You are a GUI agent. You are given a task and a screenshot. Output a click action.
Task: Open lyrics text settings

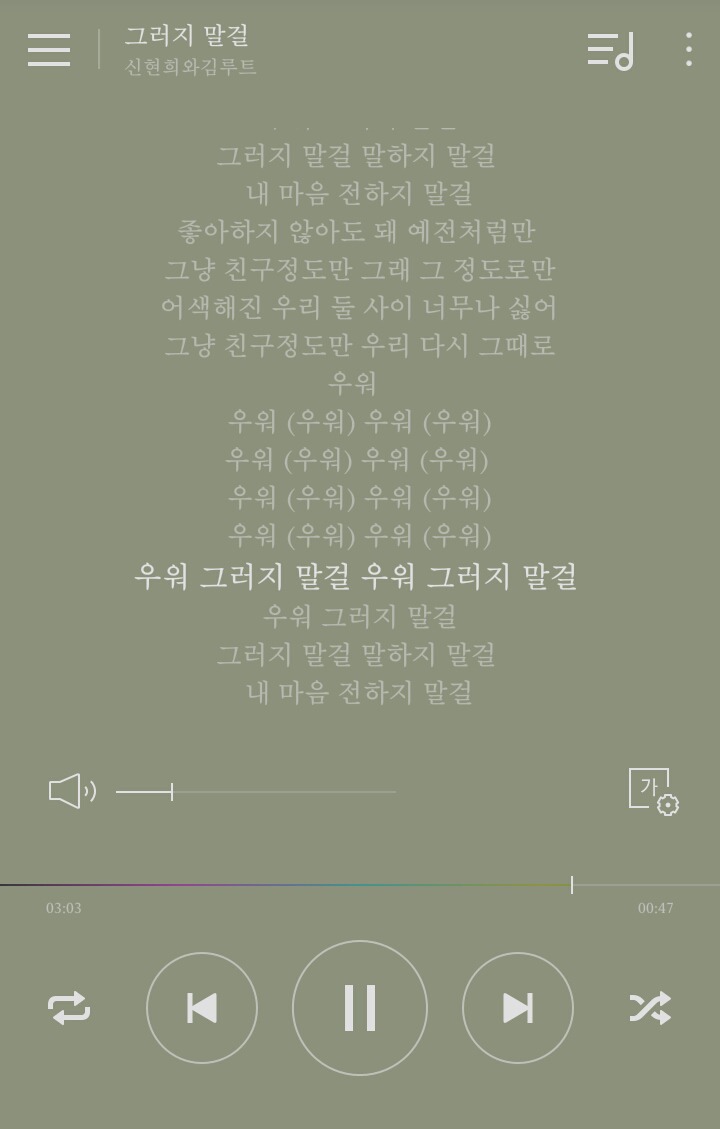[x=653, y=791]
